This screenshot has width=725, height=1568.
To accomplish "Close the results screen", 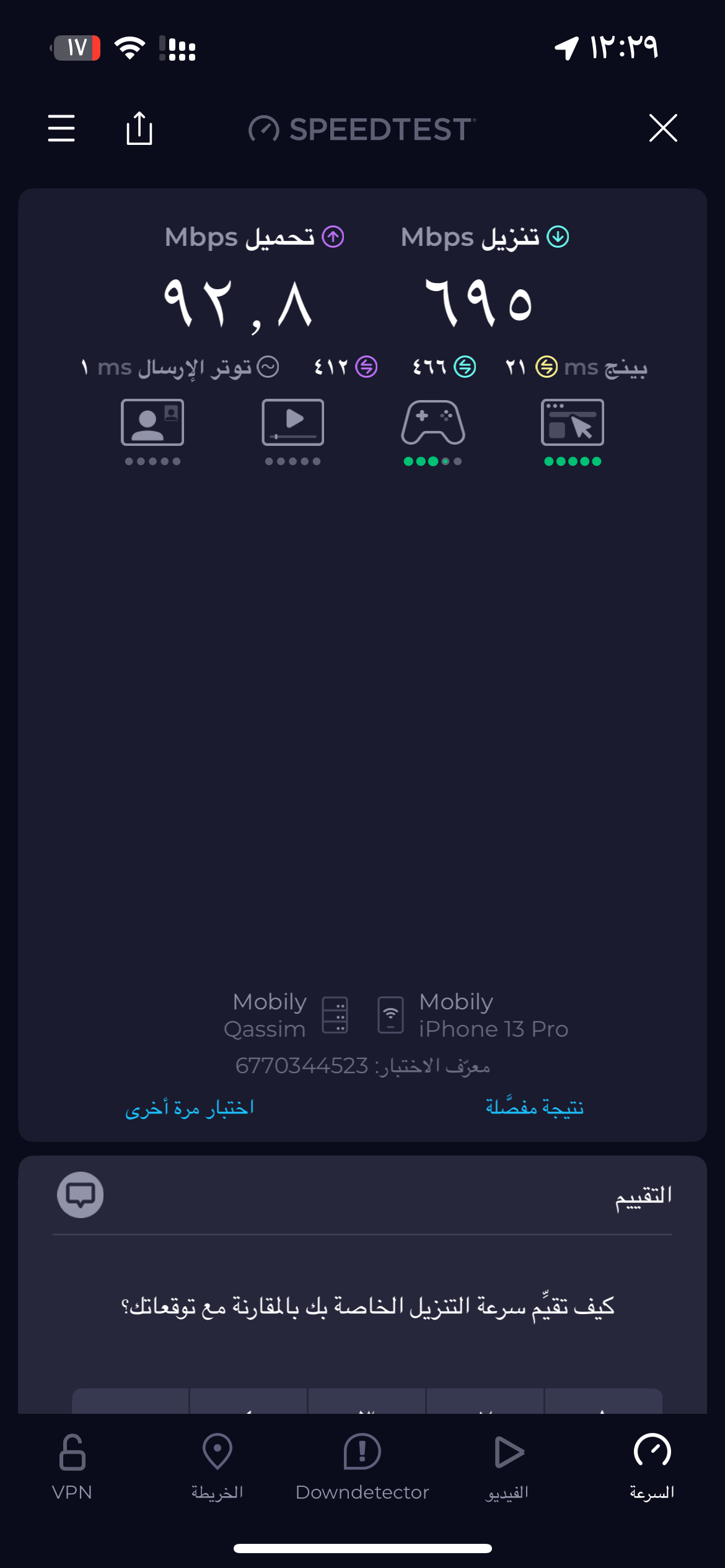I will pyautogui.click(x=662, y=128).
